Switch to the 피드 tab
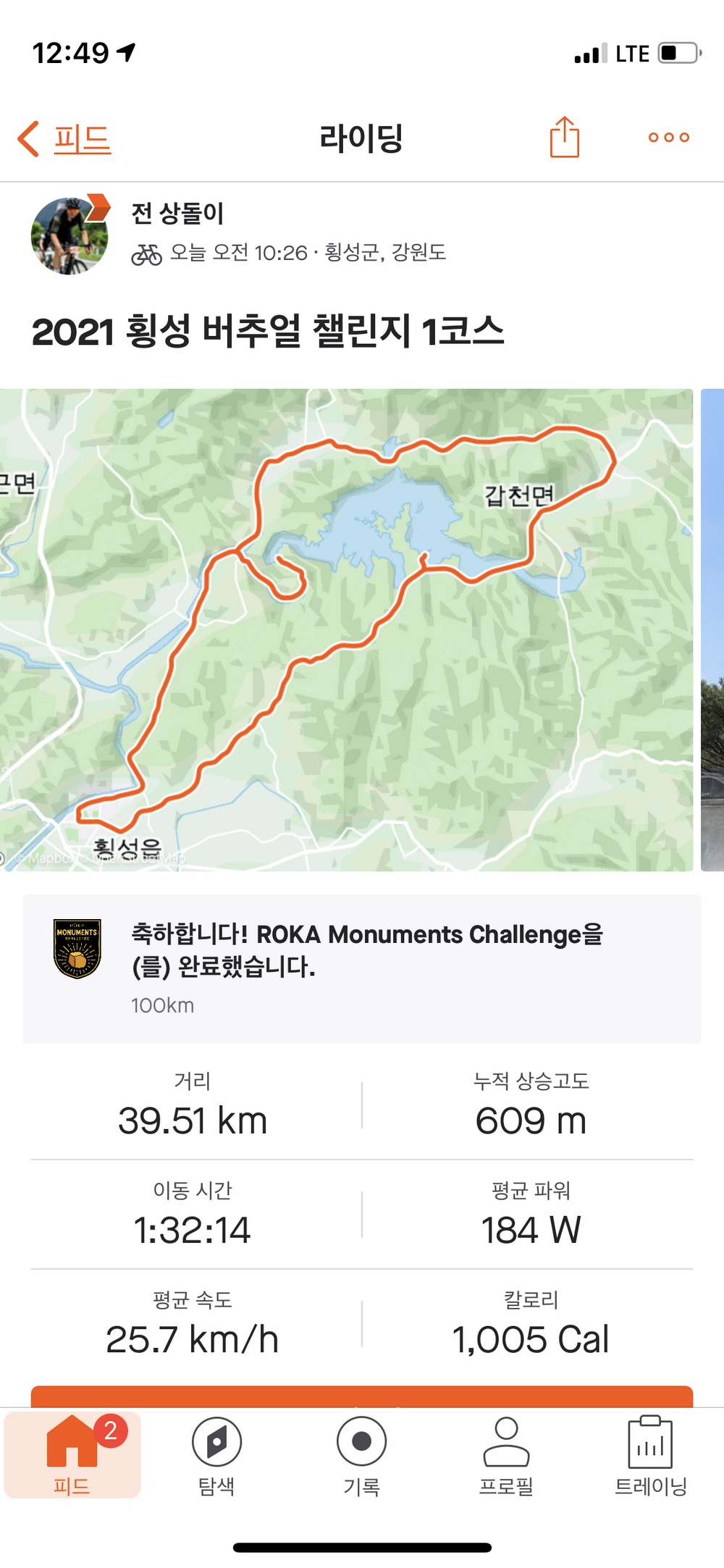This screenshot has height=1568, width=724. [72, 1455]
